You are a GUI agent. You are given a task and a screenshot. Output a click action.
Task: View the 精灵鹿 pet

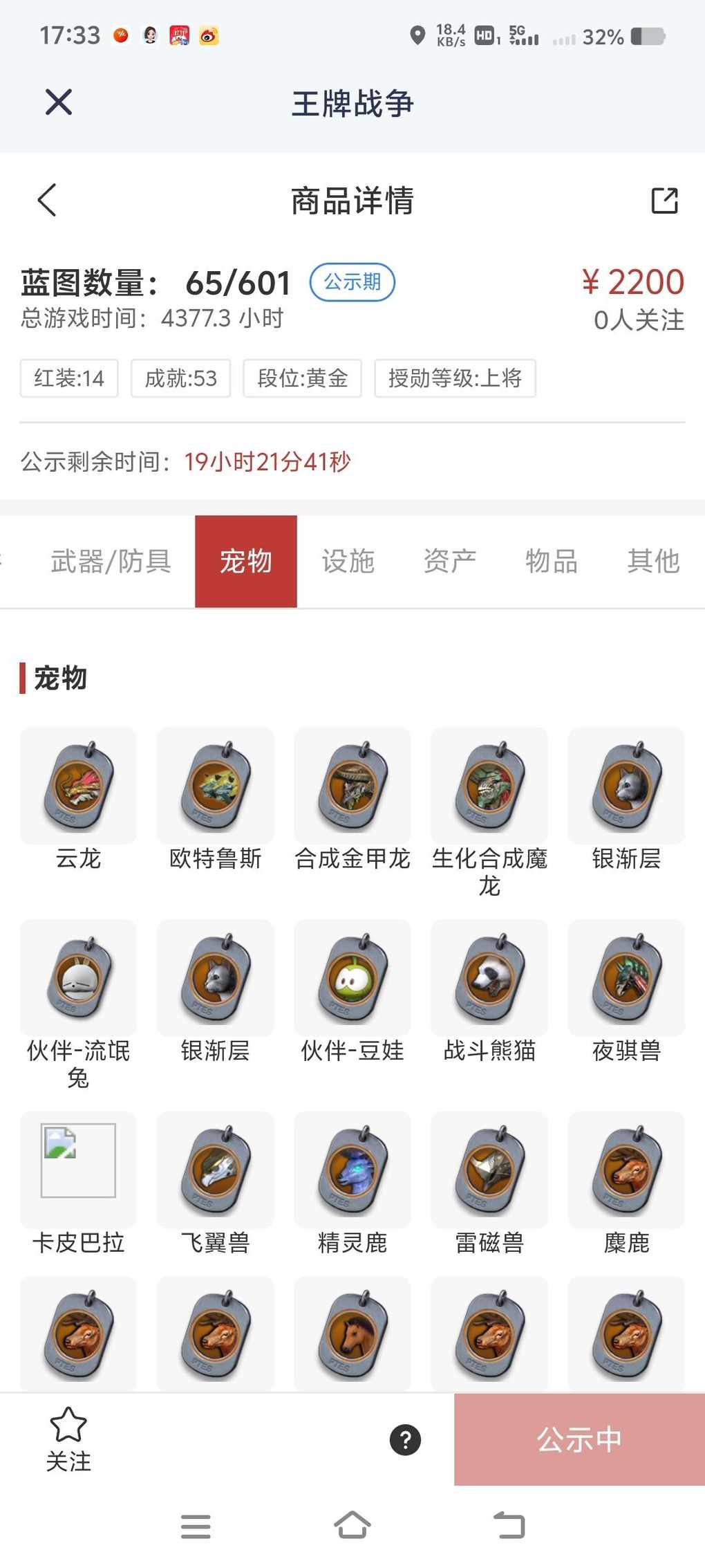pyautogui.click(x=352, y=1170)
